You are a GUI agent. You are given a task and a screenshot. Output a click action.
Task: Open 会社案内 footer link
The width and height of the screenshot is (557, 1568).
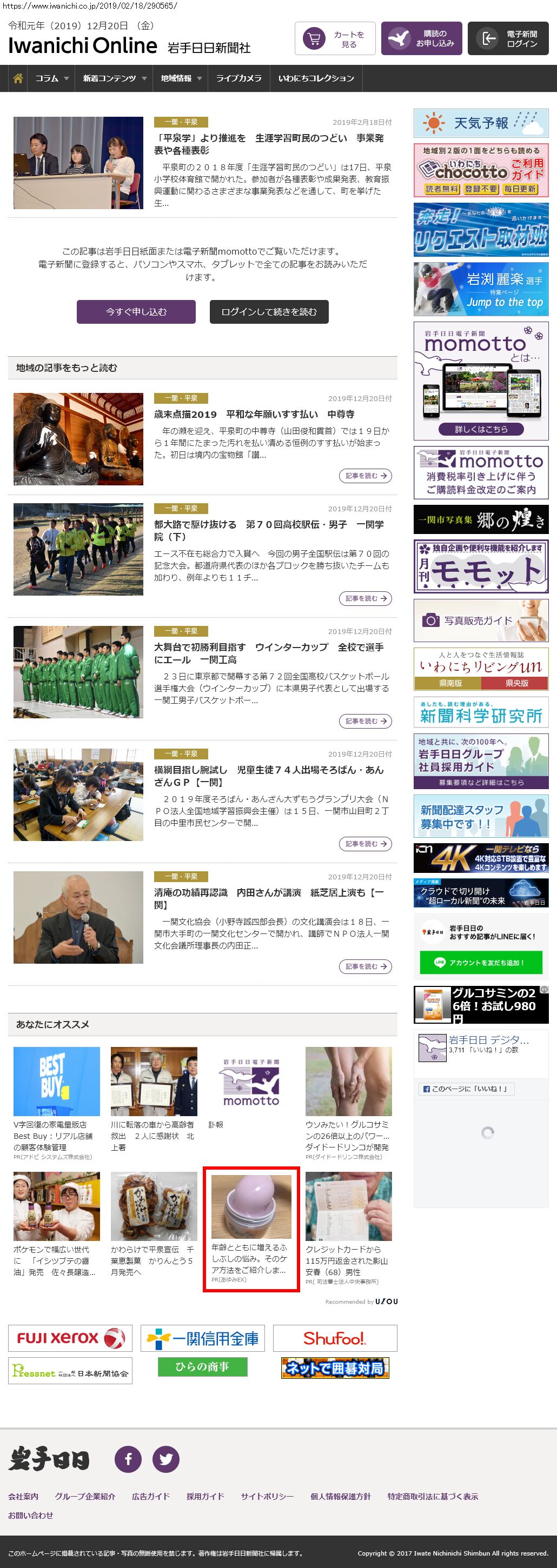23,1496
